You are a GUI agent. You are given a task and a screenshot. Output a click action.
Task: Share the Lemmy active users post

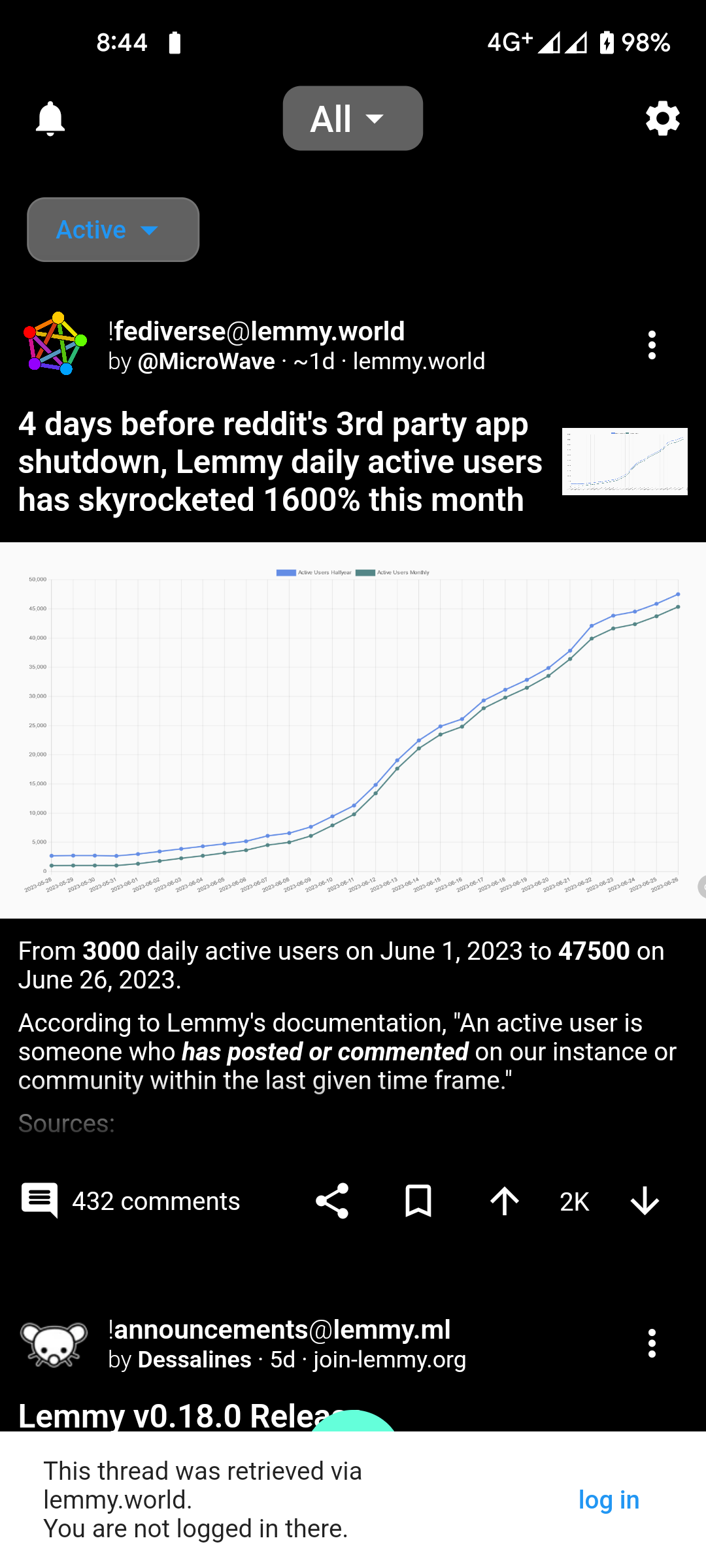(332, 1201)
